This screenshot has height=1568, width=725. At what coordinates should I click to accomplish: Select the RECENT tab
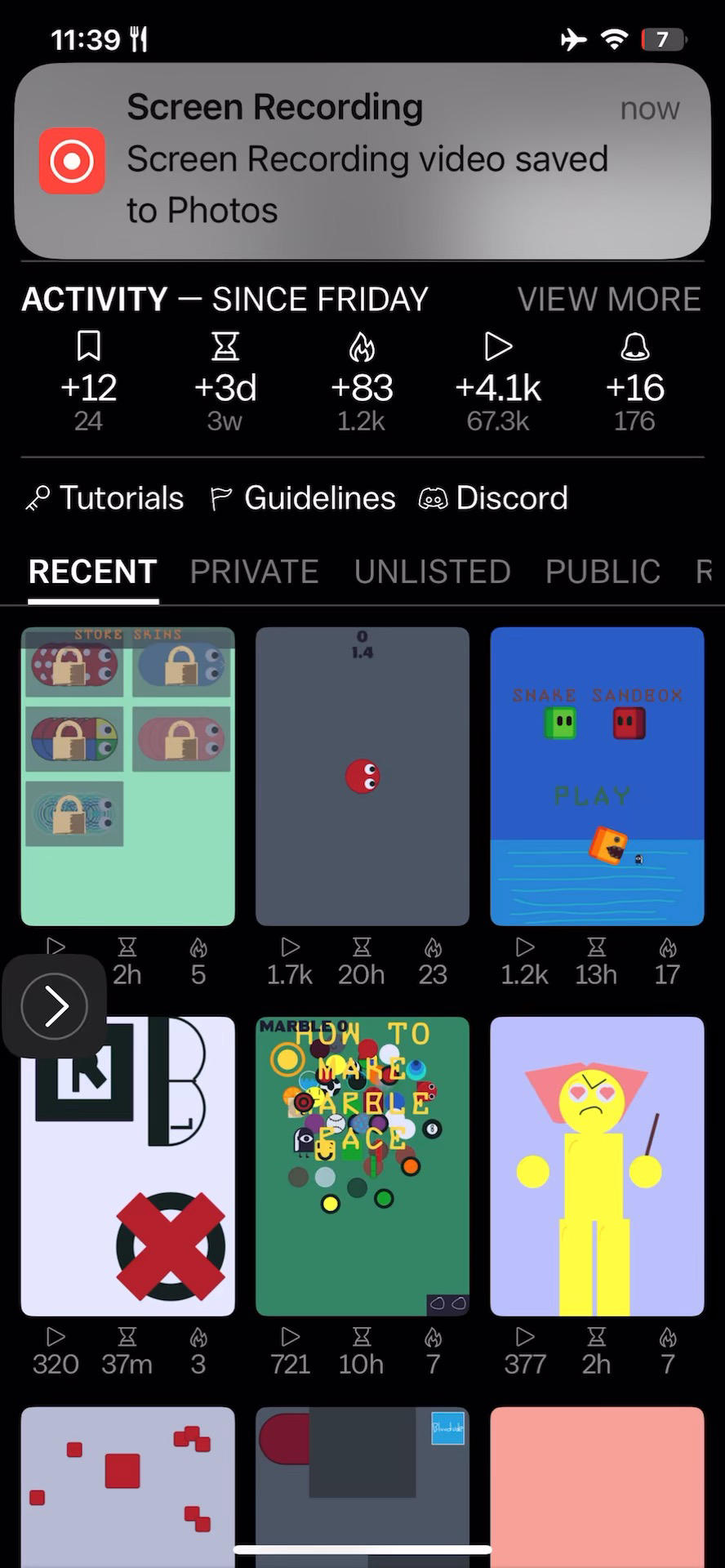click(93, 572)
